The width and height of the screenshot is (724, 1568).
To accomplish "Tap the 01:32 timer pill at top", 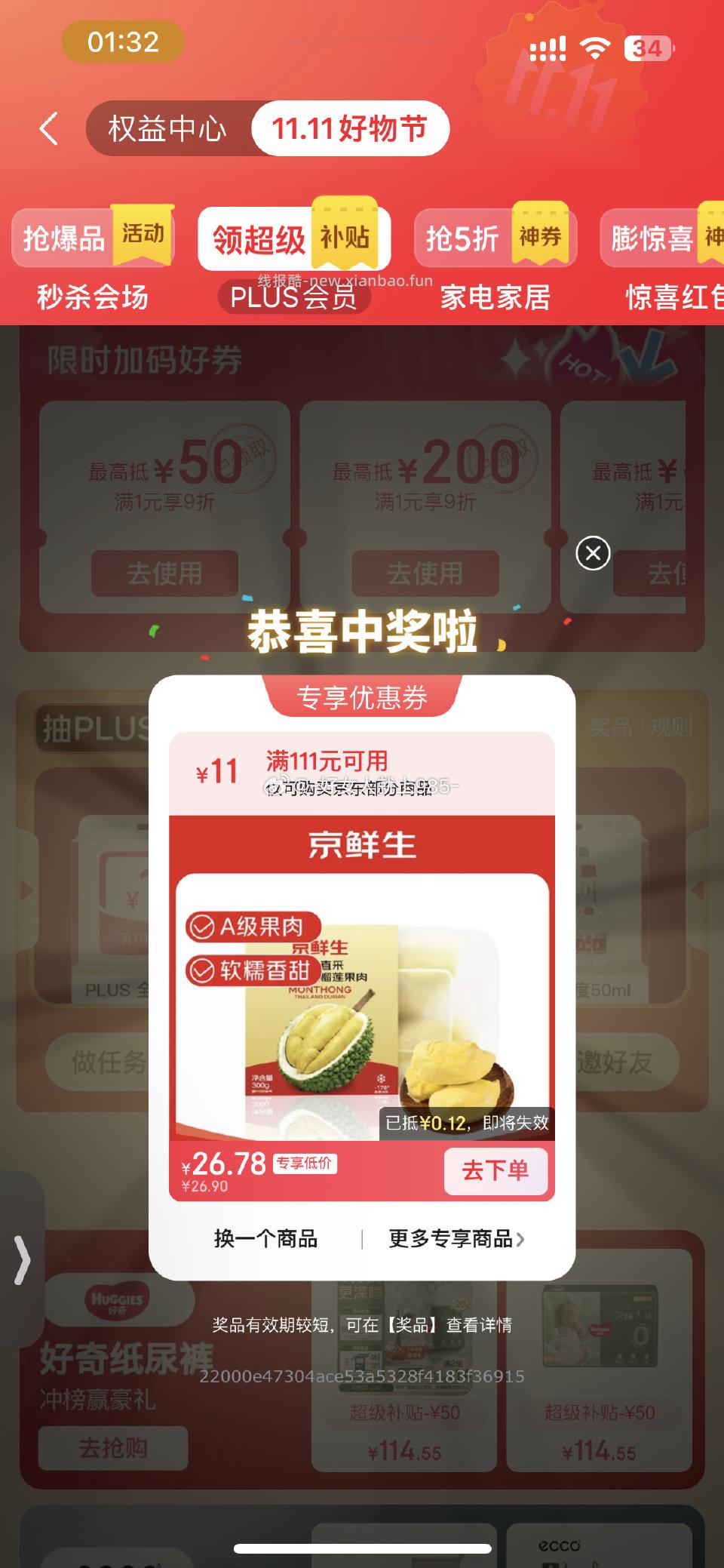I will click(x=121, y=45).
